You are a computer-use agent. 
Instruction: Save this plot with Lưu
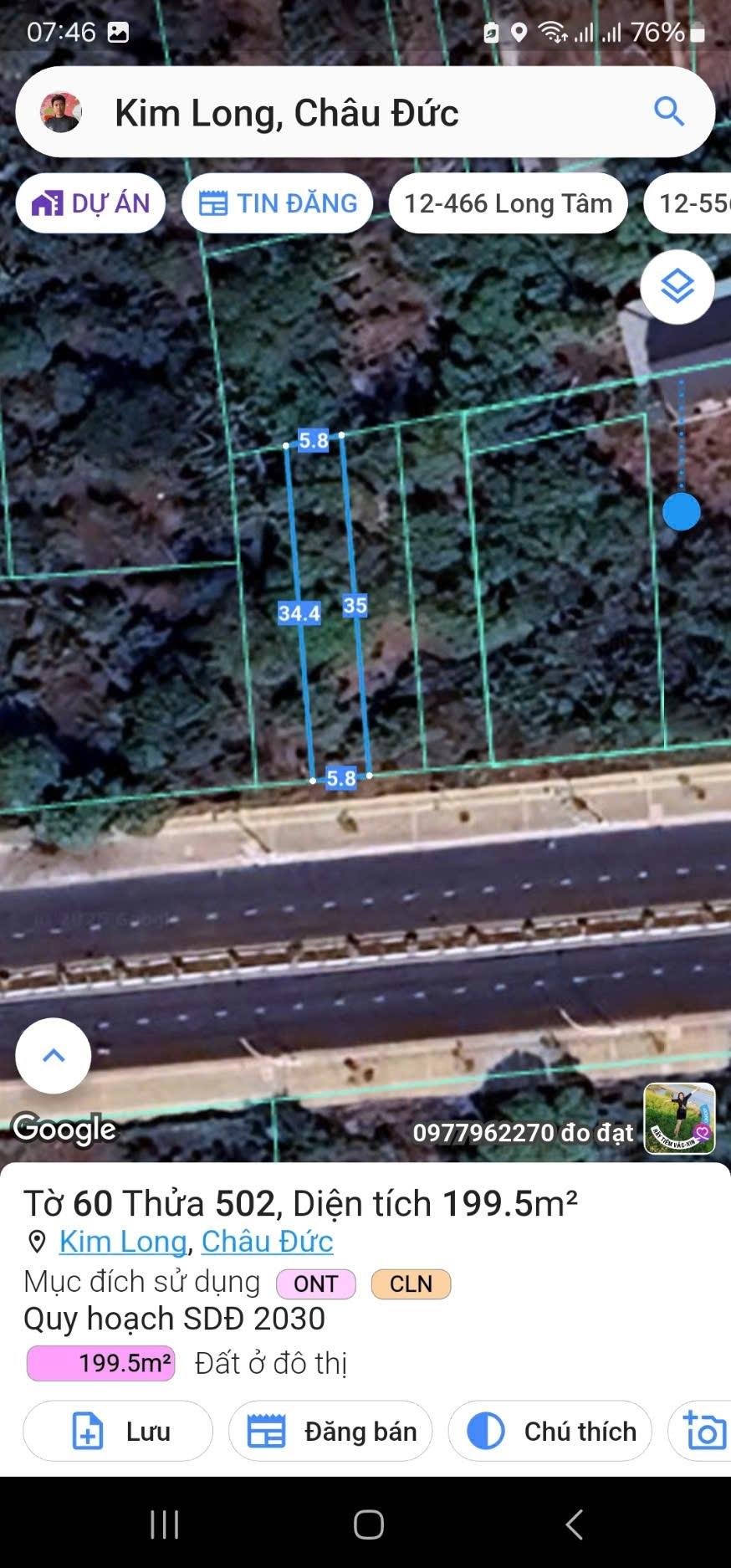(x=118, y=1431)
